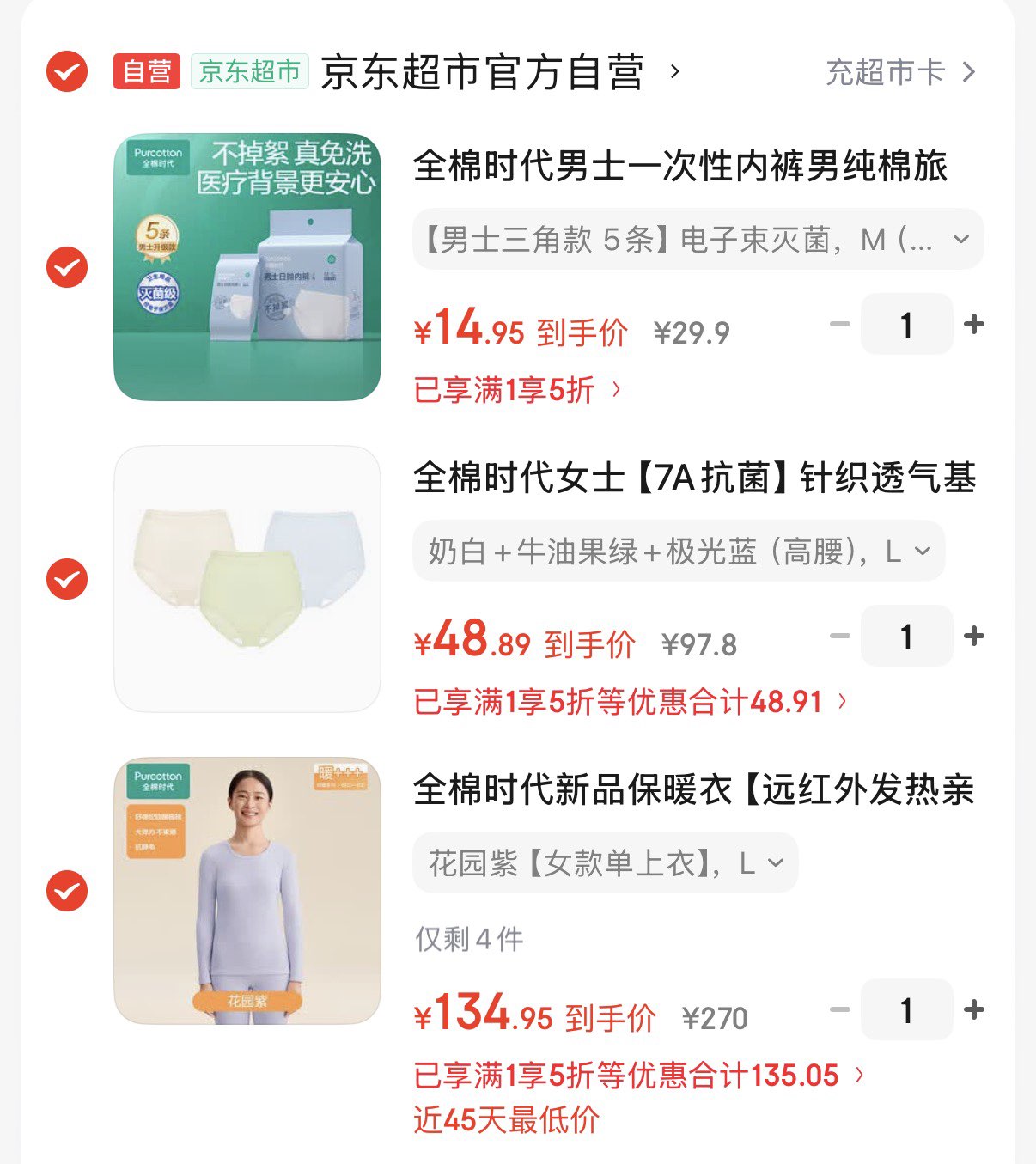The width and height of the screenshot is (1036, 1164).
Task: View 已享满1享5折 promotion details
Action: click(516, 390)
